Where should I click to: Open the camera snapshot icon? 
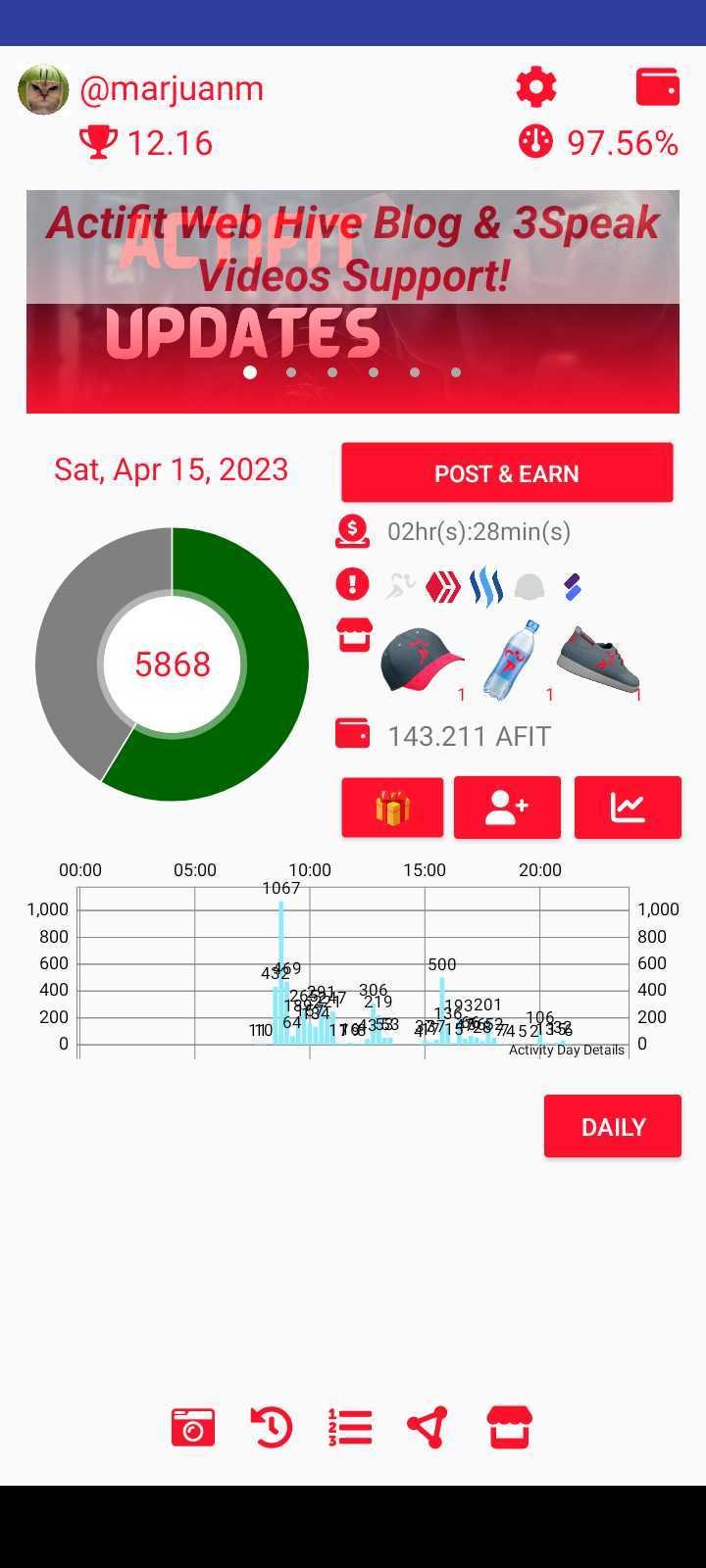193,1428
